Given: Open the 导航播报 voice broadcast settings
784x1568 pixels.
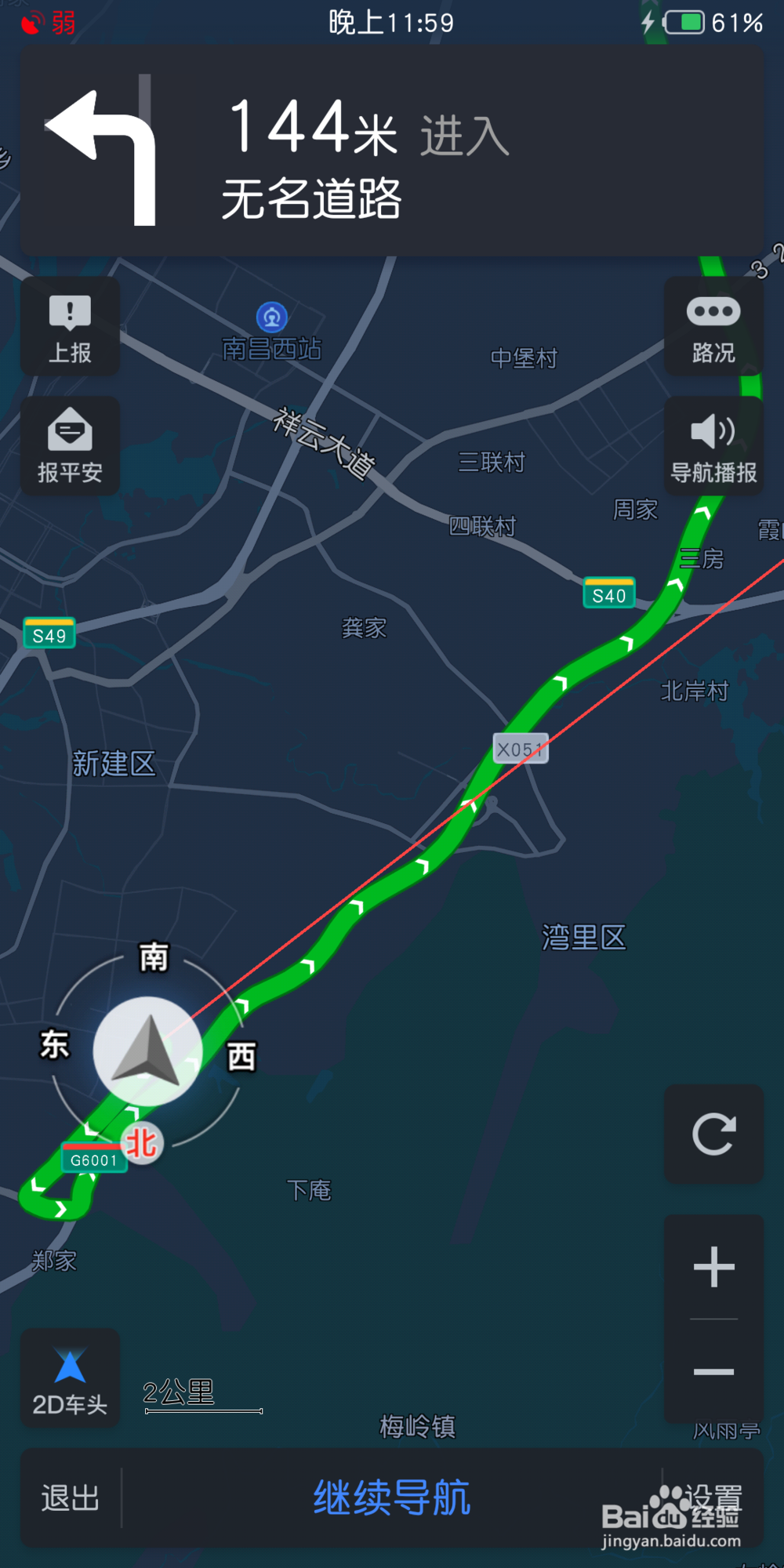Looking at the screenshot, I should coord(713,445).
